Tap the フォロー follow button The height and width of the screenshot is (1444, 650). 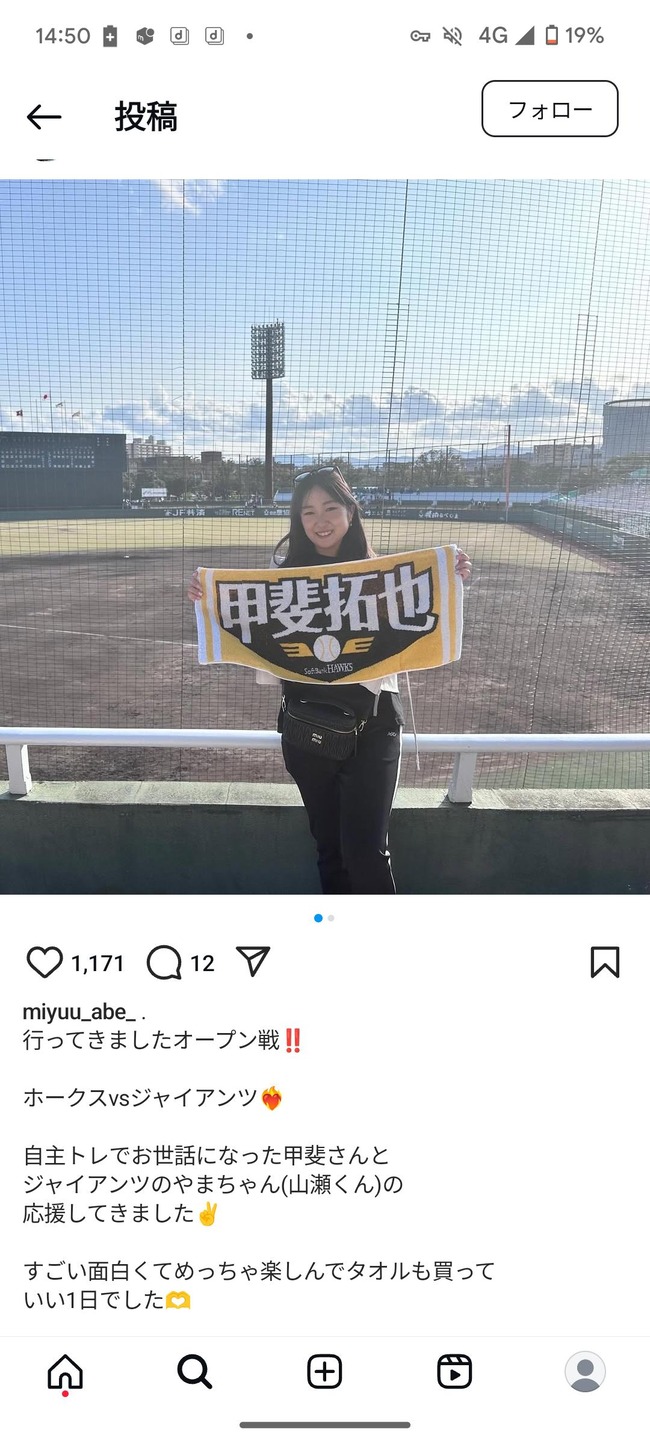click(550, 109)
